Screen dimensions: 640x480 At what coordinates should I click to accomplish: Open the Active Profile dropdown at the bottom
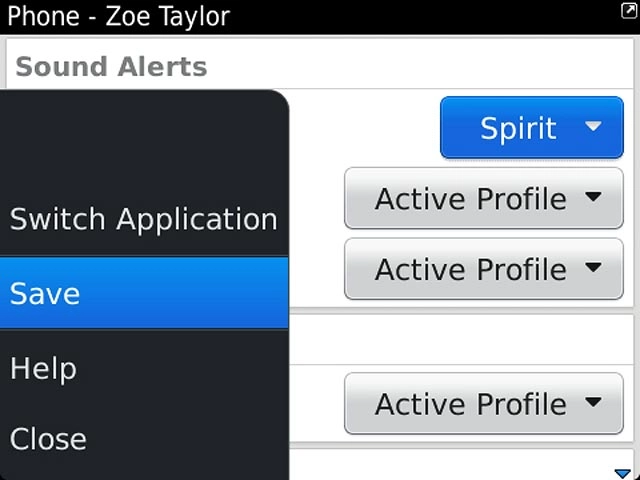(484, 404)
